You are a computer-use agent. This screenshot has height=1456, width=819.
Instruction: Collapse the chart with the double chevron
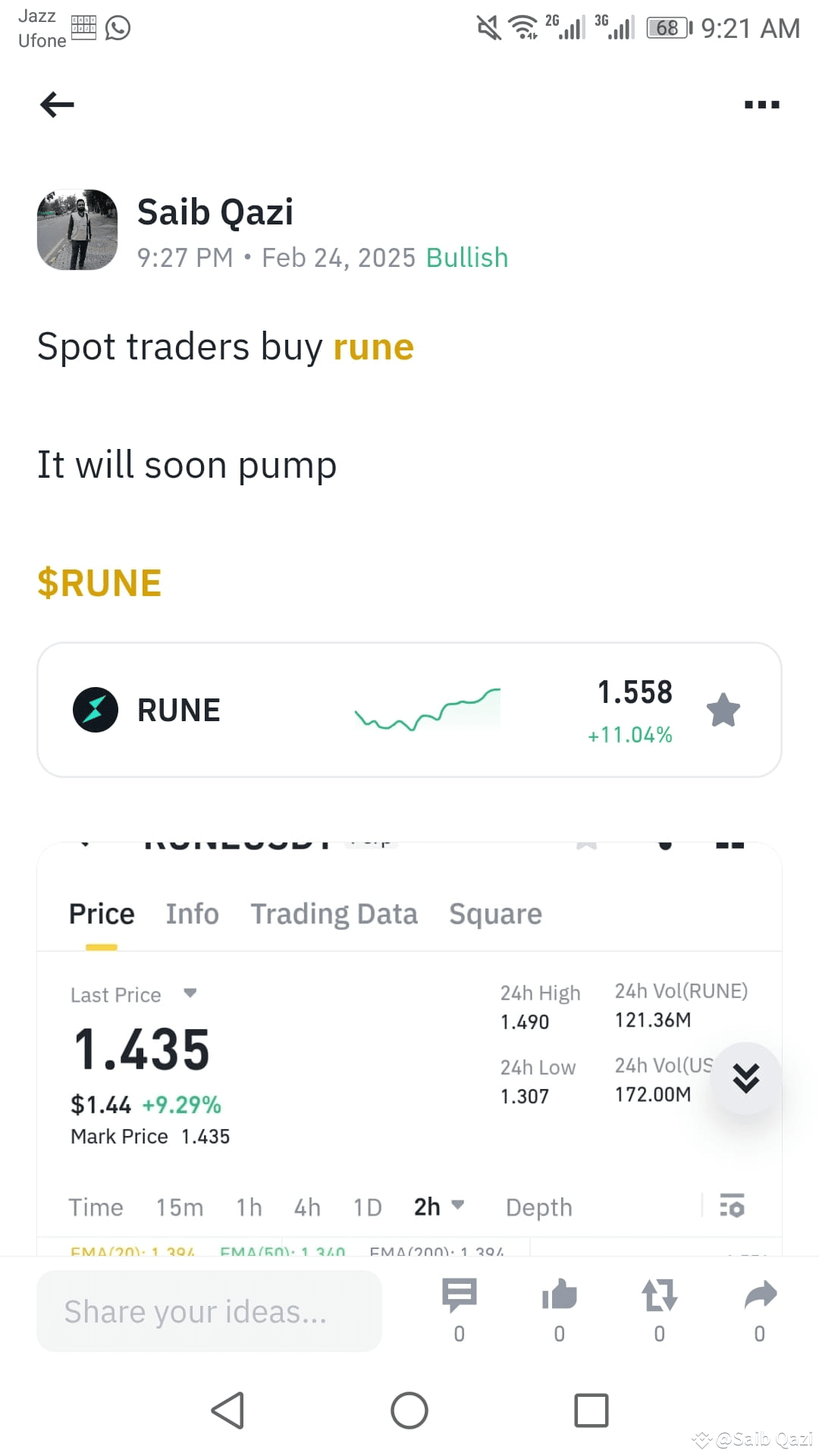[x=745, y=1078]
